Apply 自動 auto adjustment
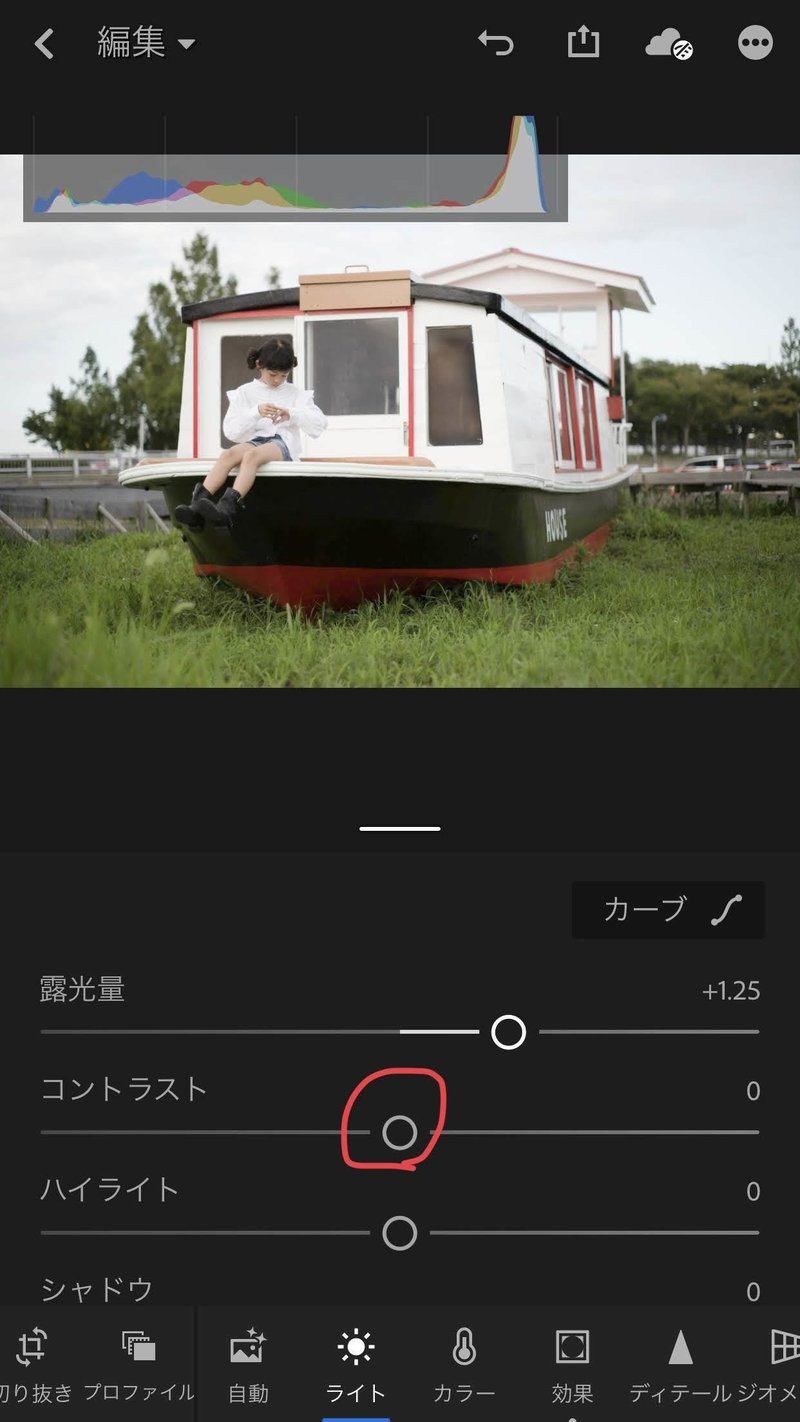Image resolution: width=800 pixels, height=1422 pixels. coord(248,1362)
